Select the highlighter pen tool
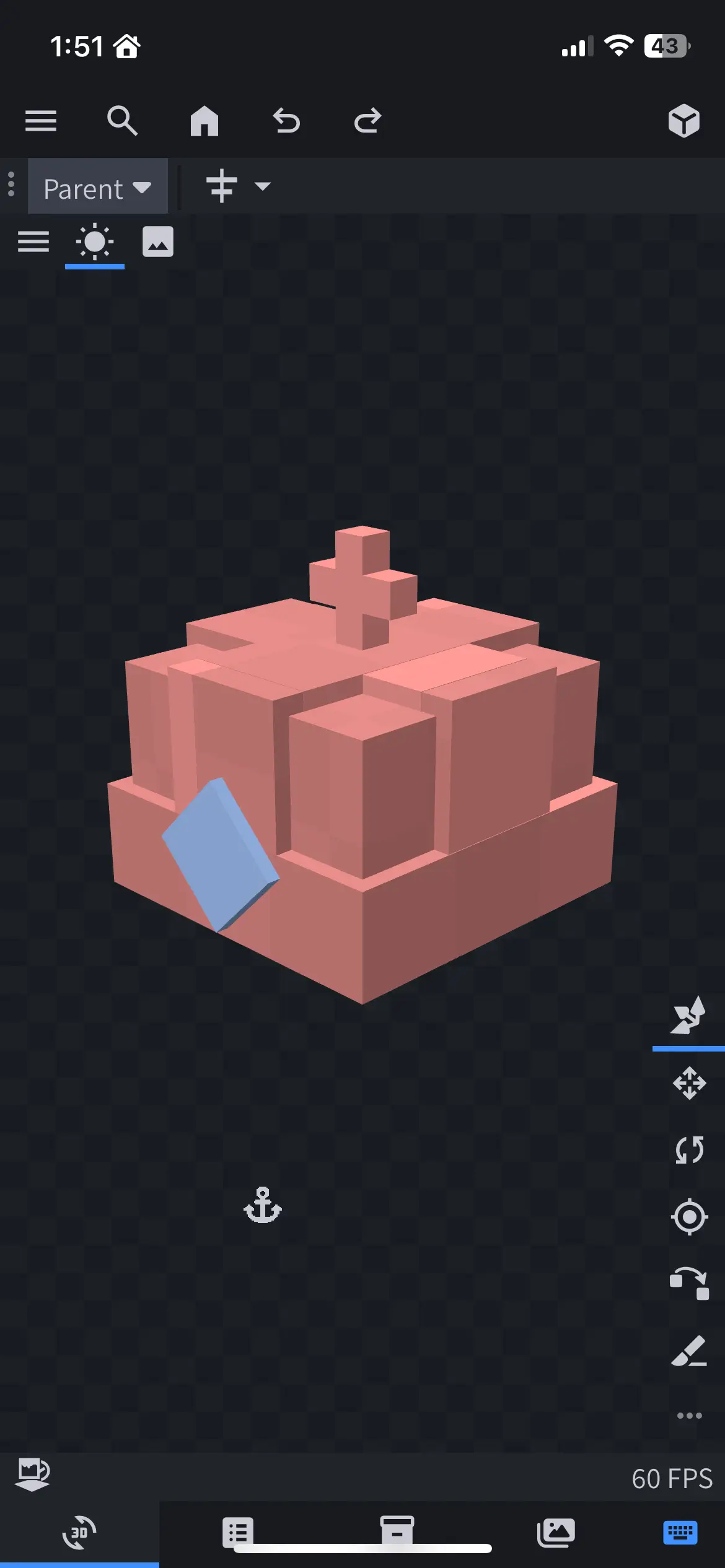This screenshot has width=725, height=1568. [689, 1351]
